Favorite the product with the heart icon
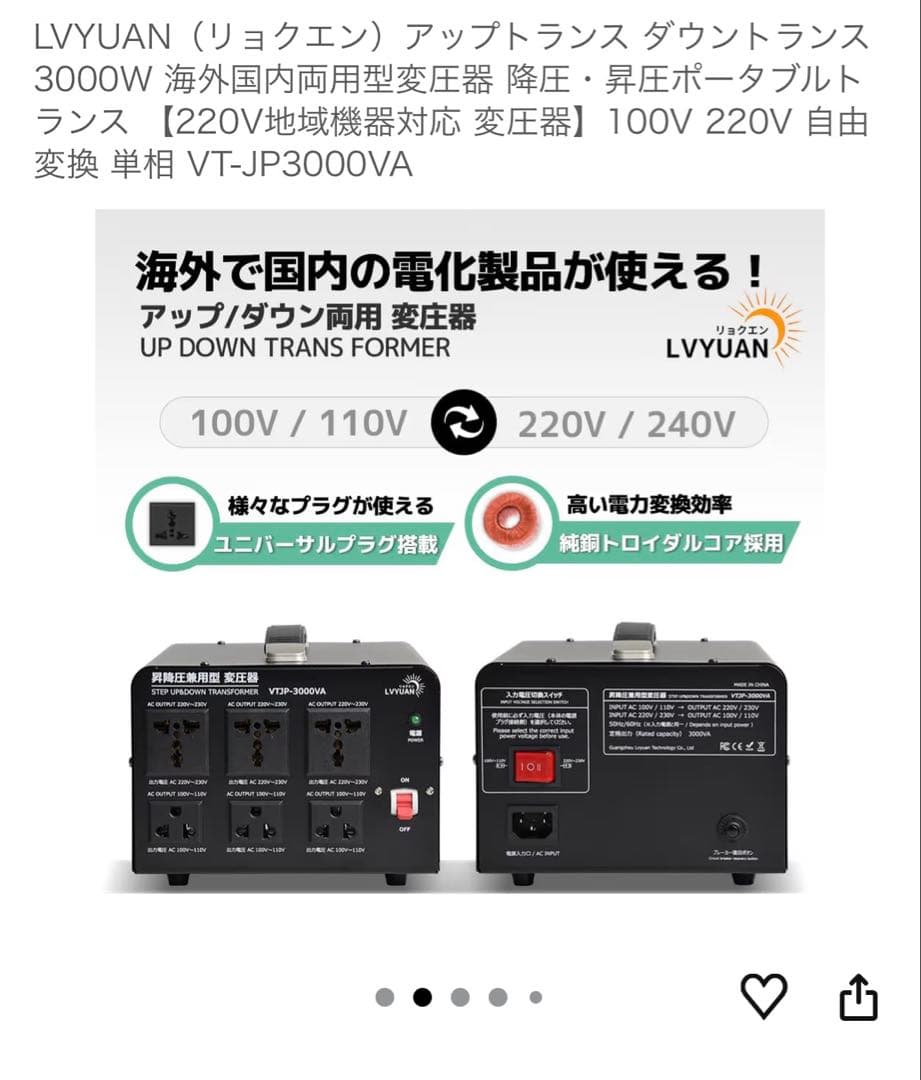 coord(766,995)
